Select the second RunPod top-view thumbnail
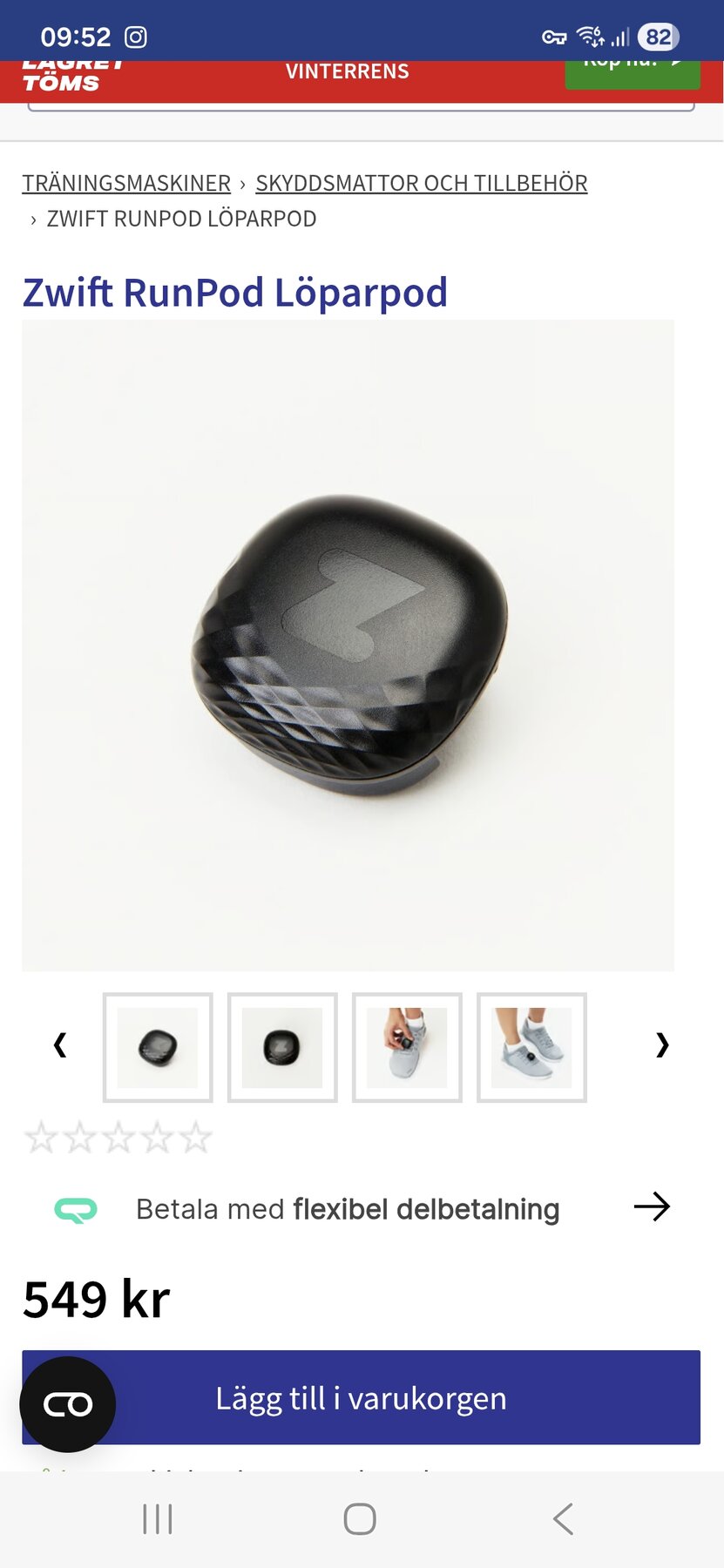 (x=282, y=1047)
